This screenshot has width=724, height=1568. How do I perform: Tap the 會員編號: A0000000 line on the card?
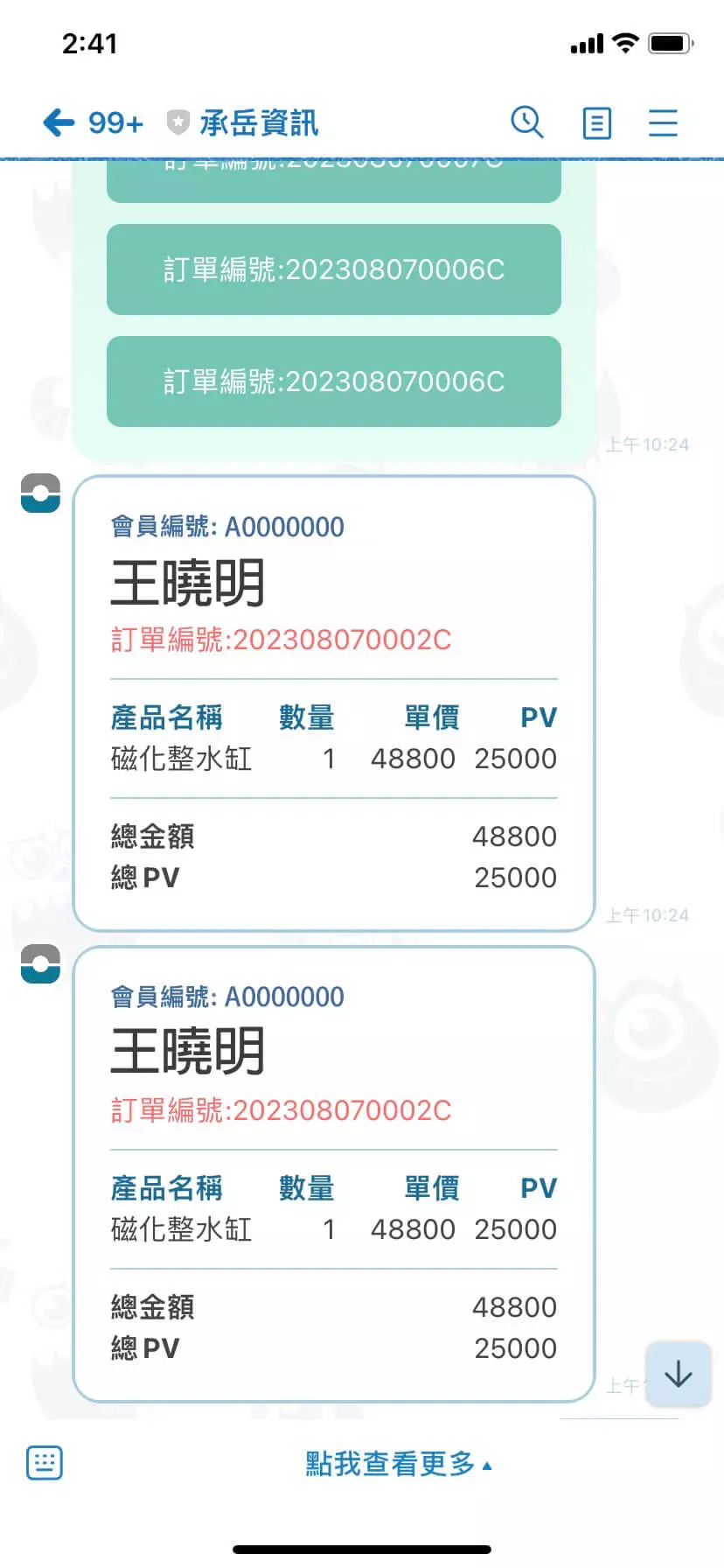227,526
